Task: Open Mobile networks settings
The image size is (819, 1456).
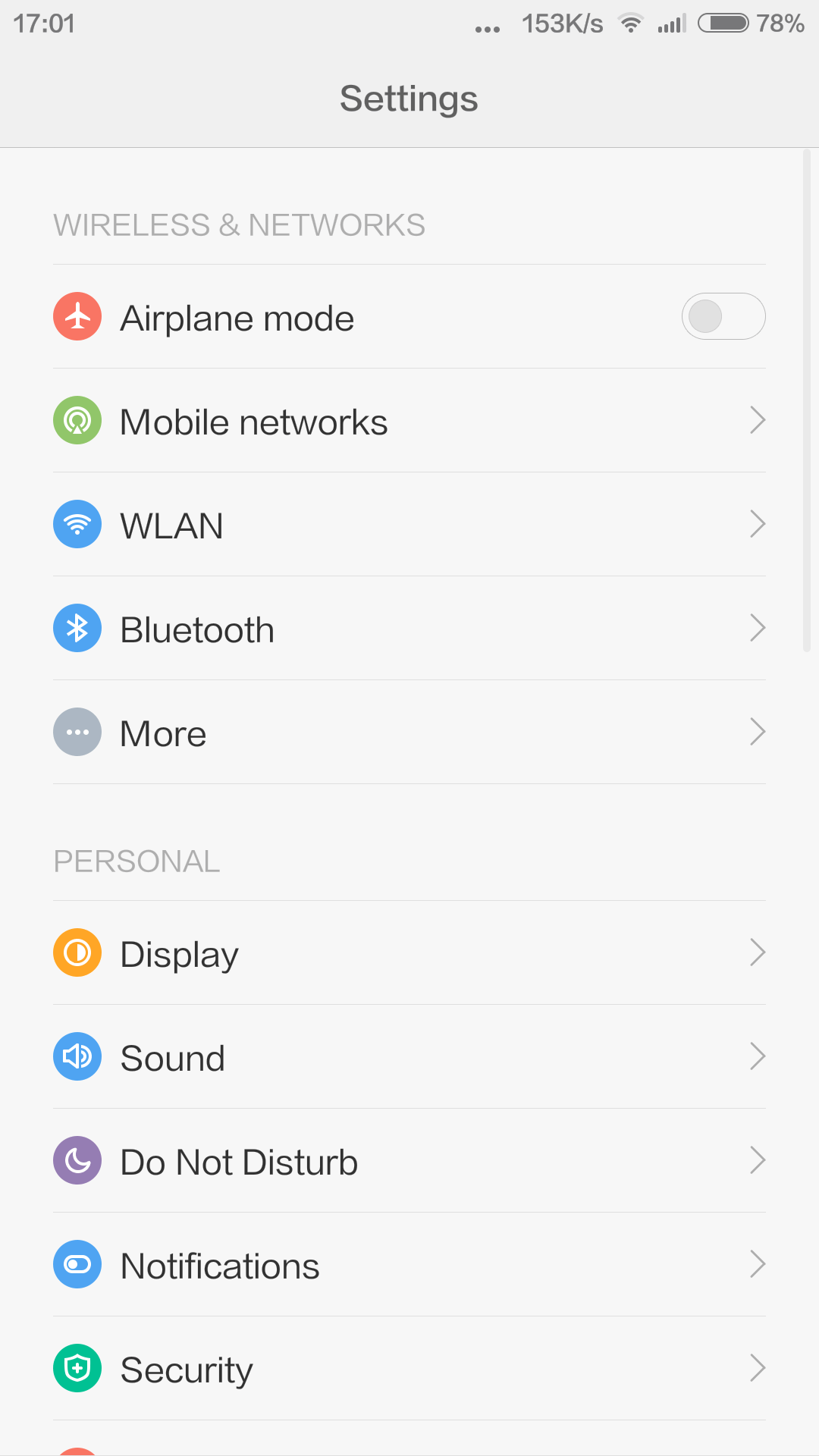Action: (409, 421)
